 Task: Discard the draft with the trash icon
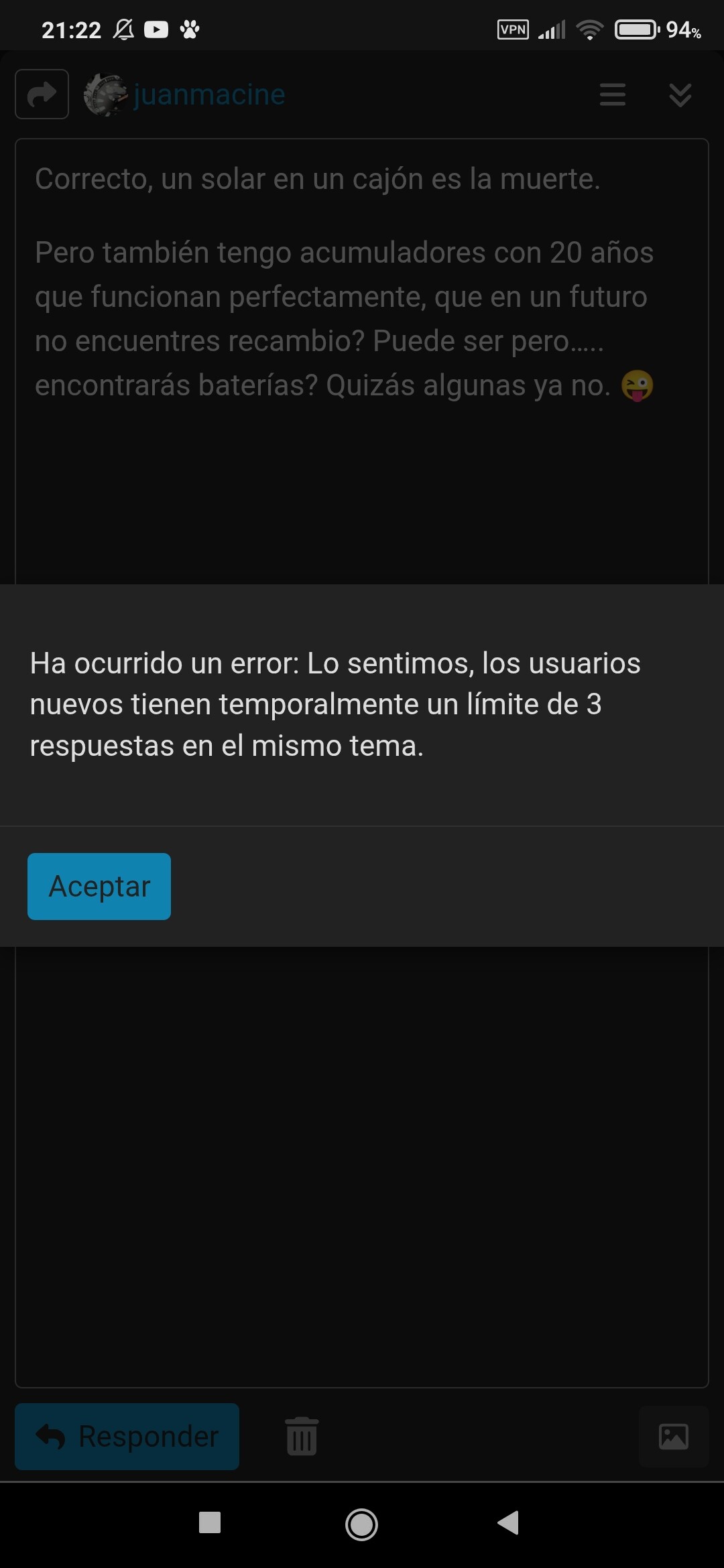tap(302, 1436)
